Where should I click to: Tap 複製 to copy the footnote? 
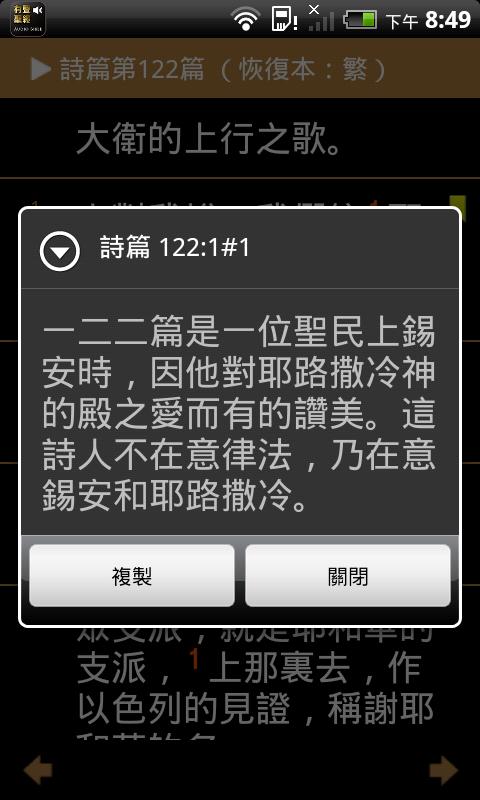tap(132, 576)
